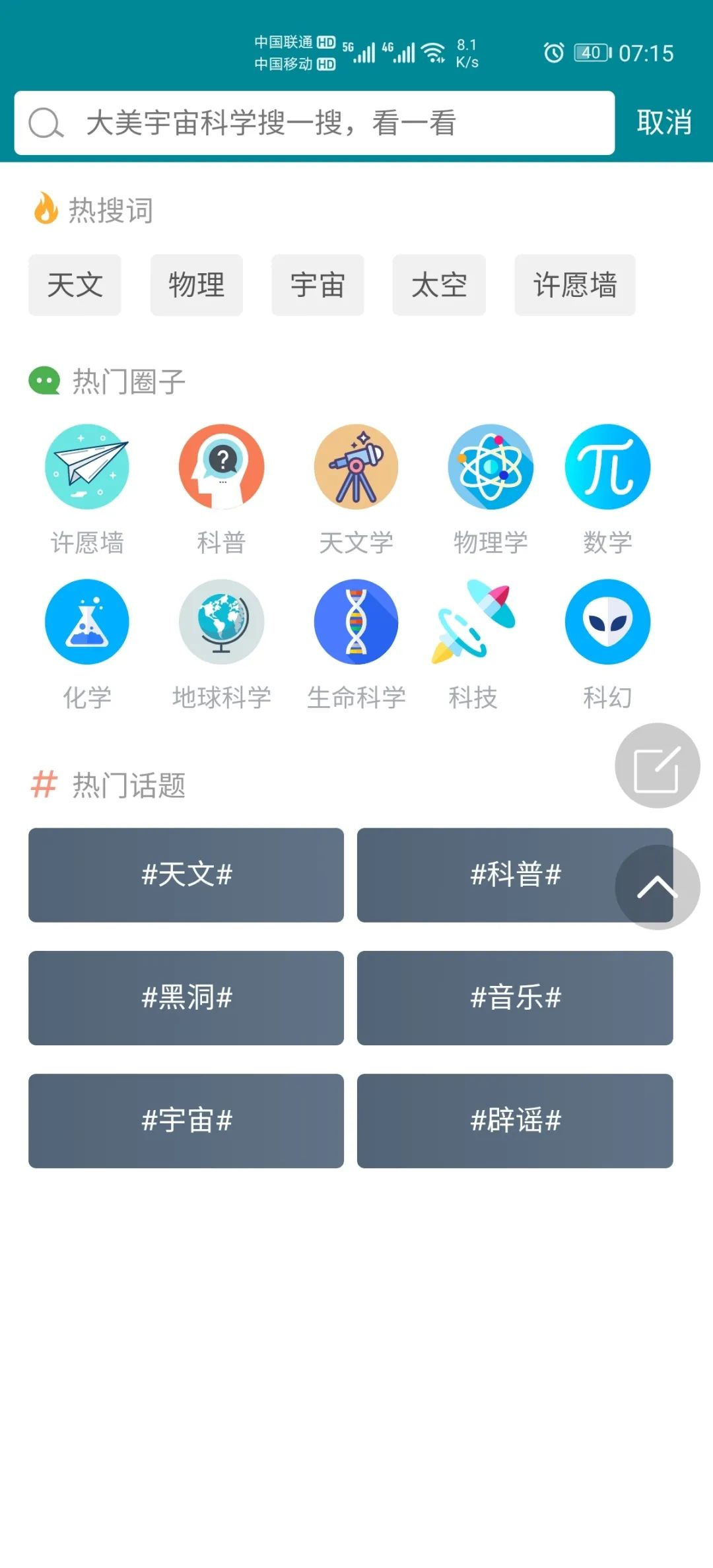
Task: Open the #天文# hot topic
Action: point(186,875)
